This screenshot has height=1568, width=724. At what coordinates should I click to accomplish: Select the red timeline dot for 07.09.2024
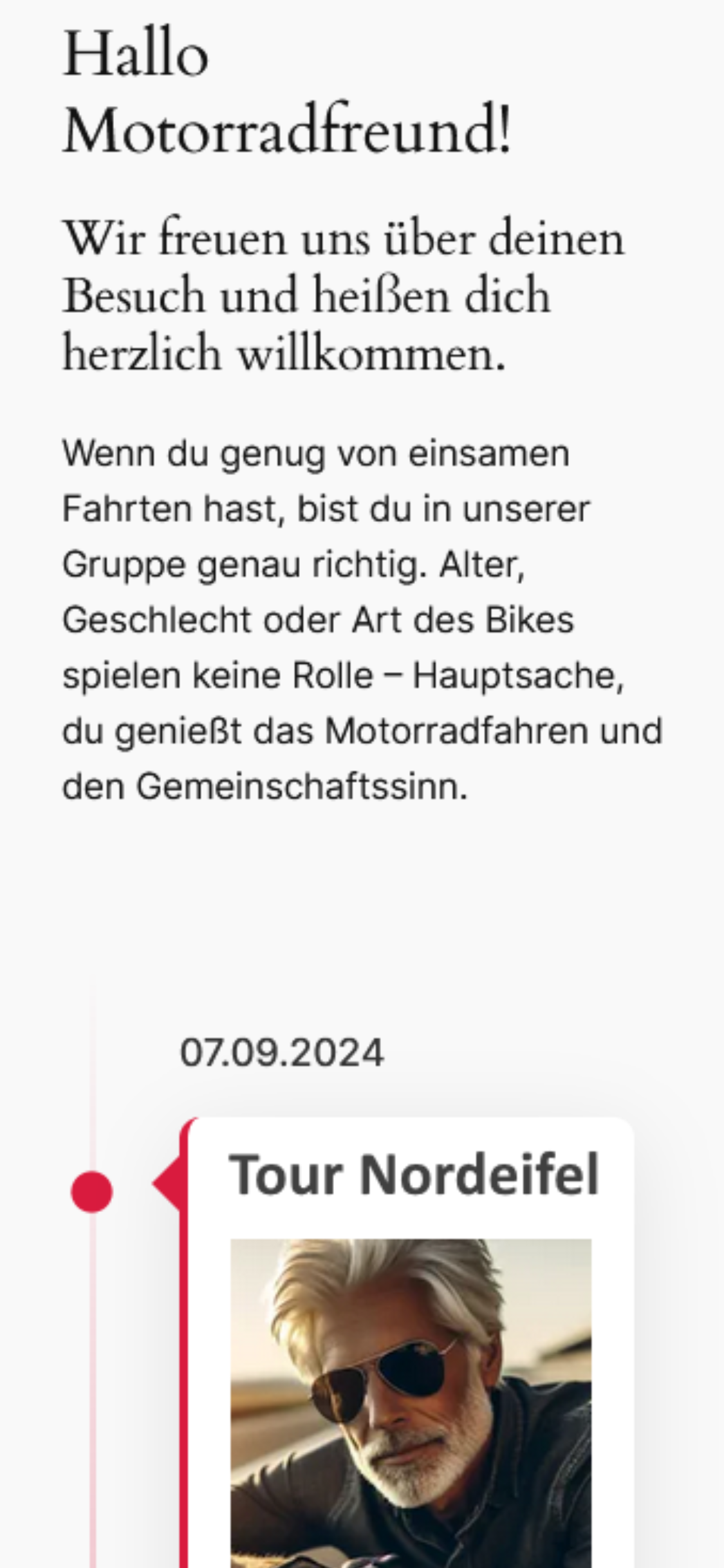click(92, 1191)
